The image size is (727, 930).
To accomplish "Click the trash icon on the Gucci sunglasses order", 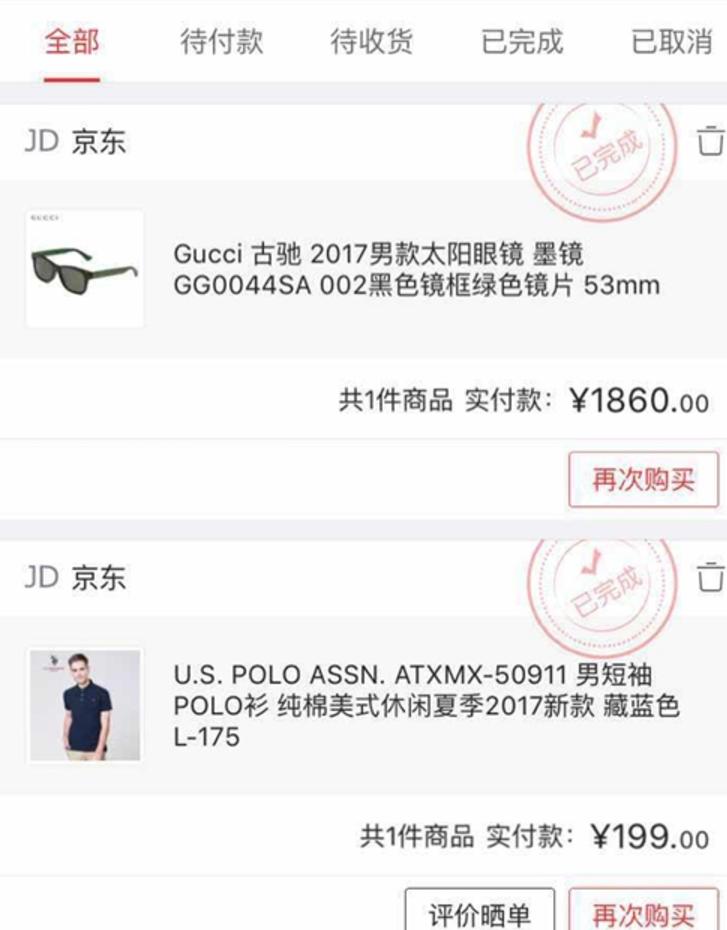I will [x=711, y=142].
